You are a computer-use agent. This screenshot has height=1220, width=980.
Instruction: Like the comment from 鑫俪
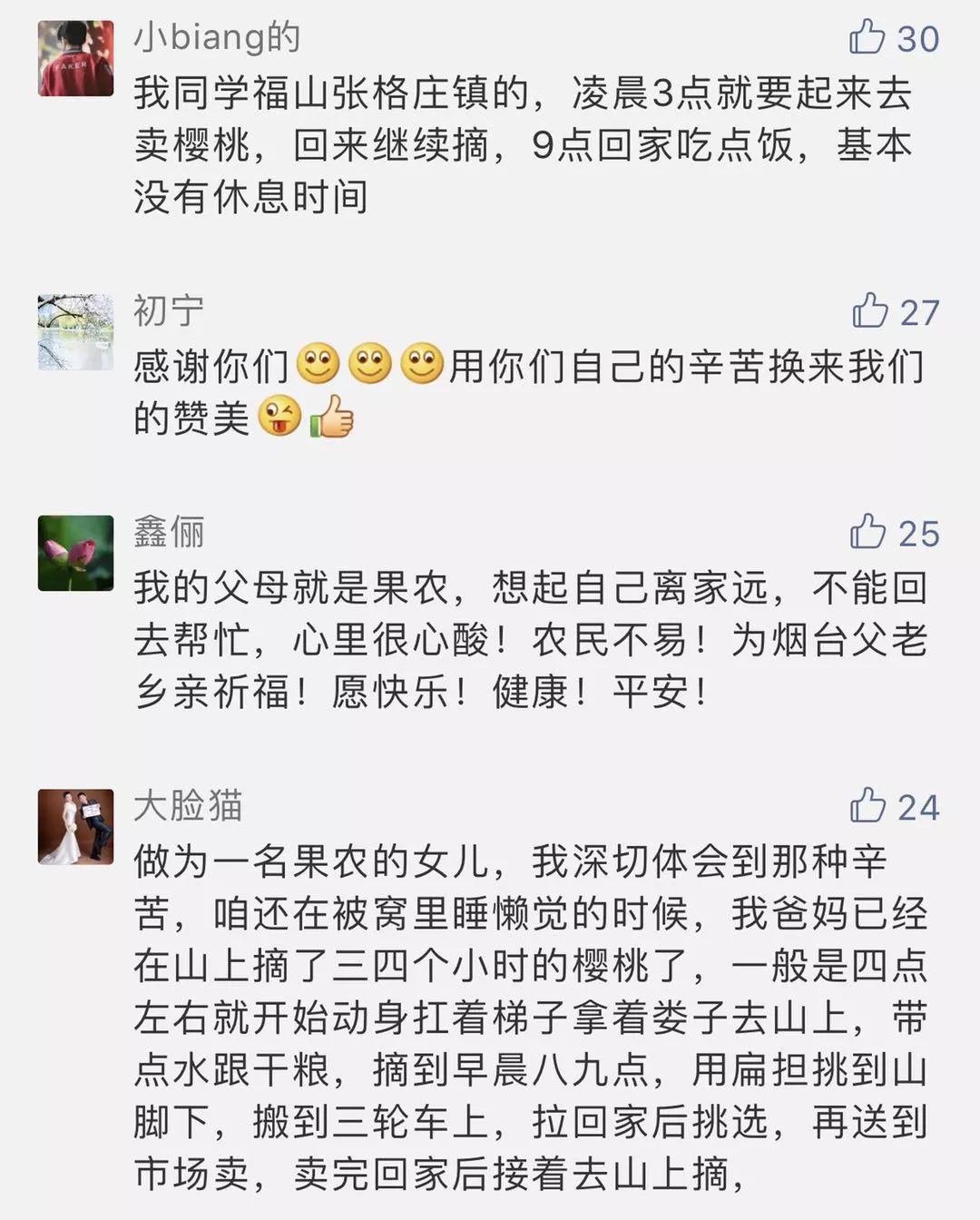(x=867, y=532)
